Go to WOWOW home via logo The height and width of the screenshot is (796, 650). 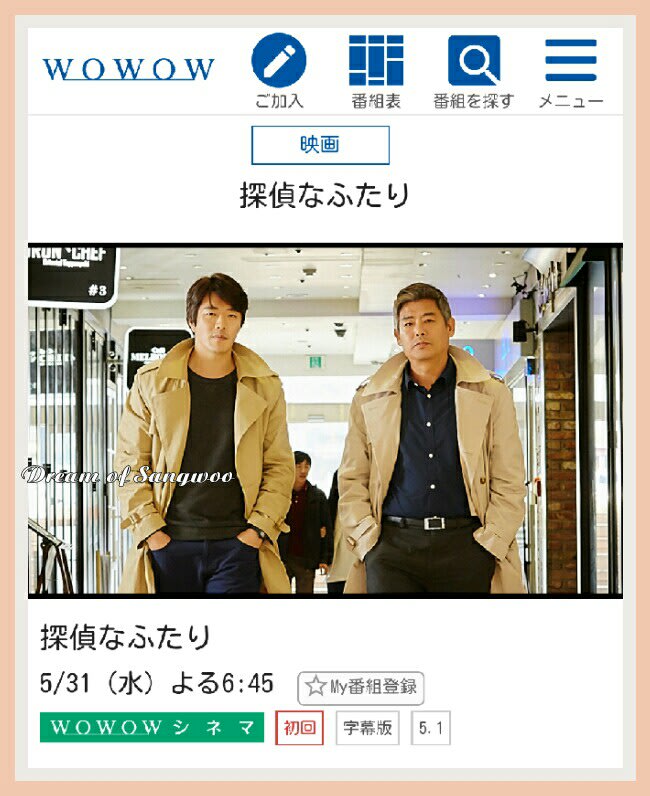[x=128, y=69]
